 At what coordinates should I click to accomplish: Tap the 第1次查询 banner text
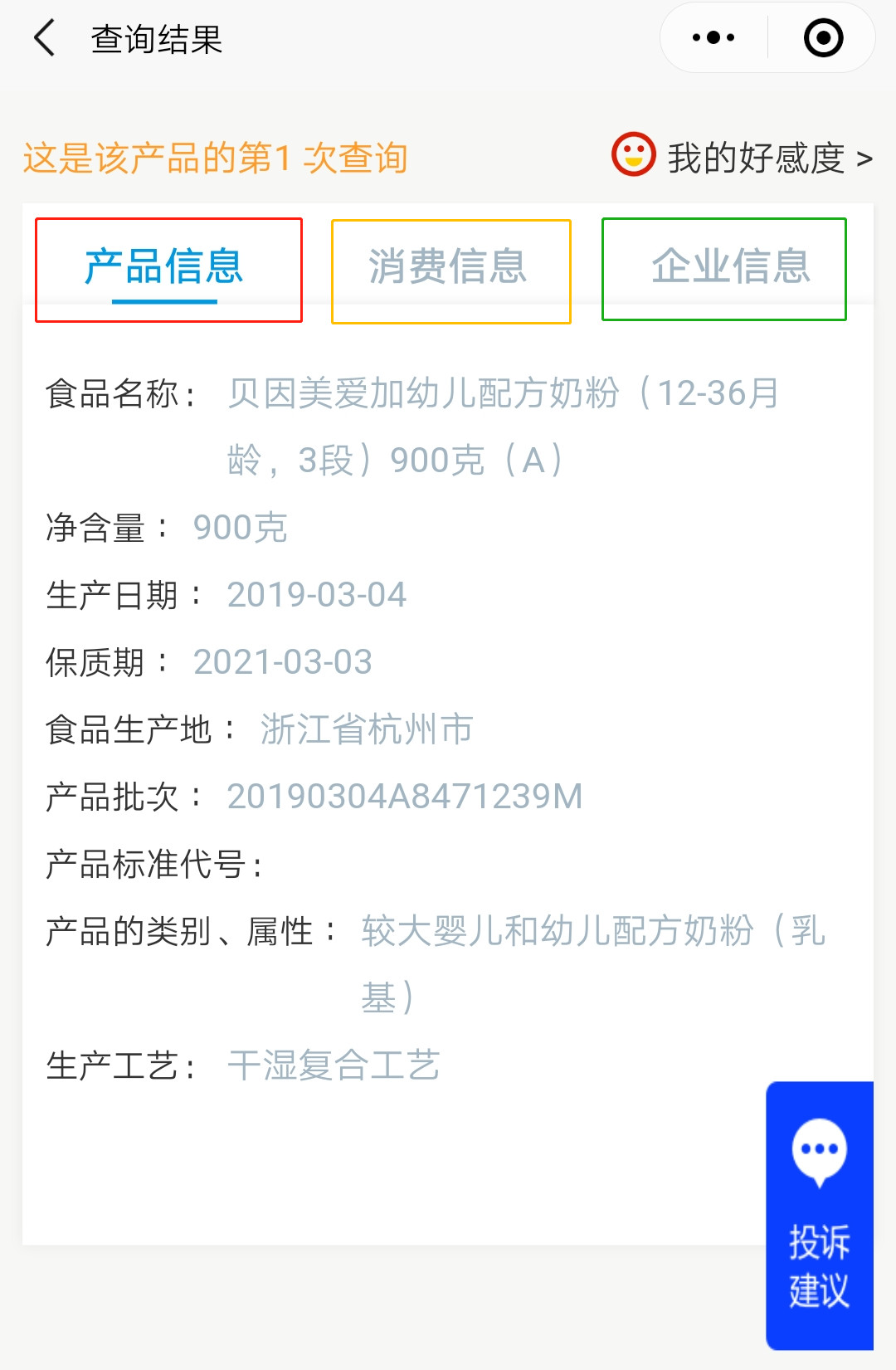pyautogui.click(x=214, y=158)
